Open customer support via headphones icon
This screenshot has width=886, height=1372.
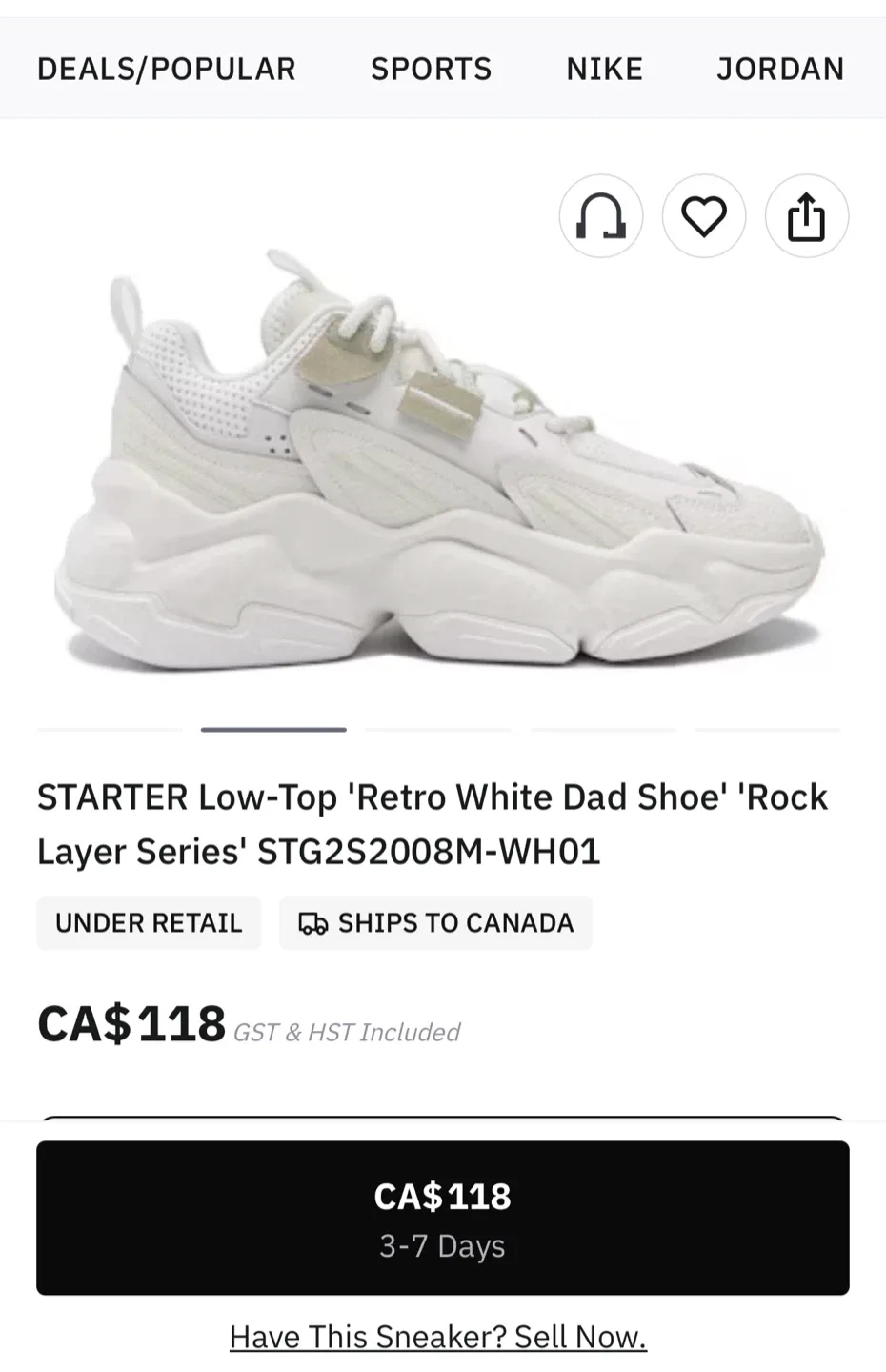601,216
